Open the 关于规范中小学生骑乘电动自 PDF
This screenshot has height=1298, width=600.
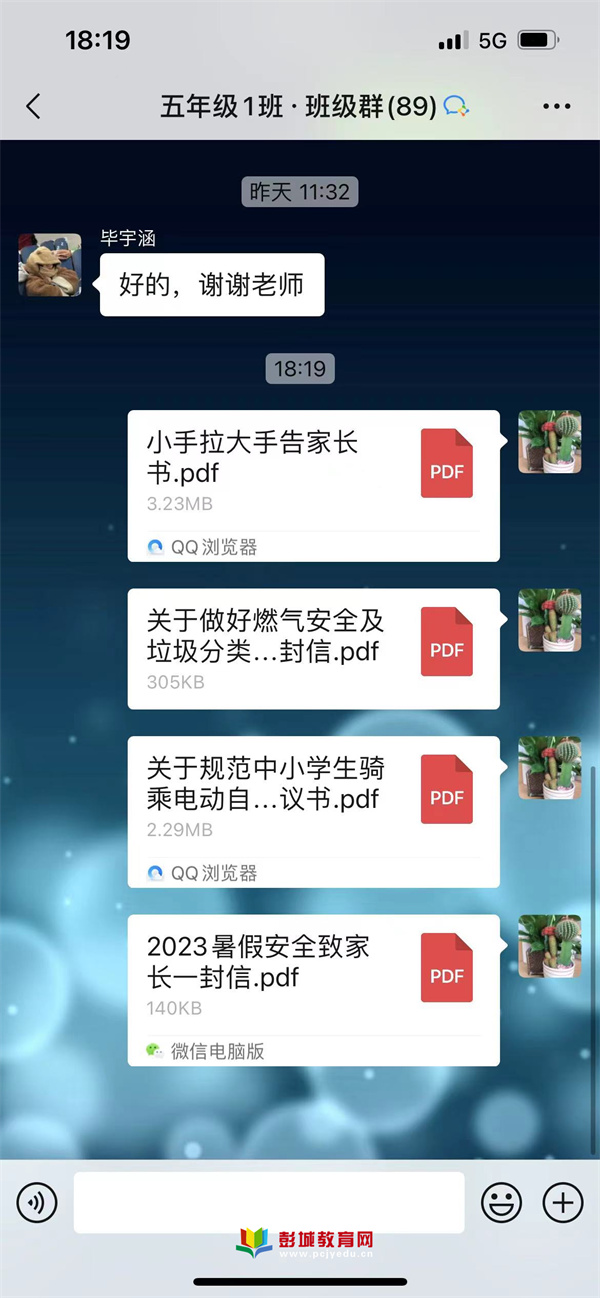point(313,797)
